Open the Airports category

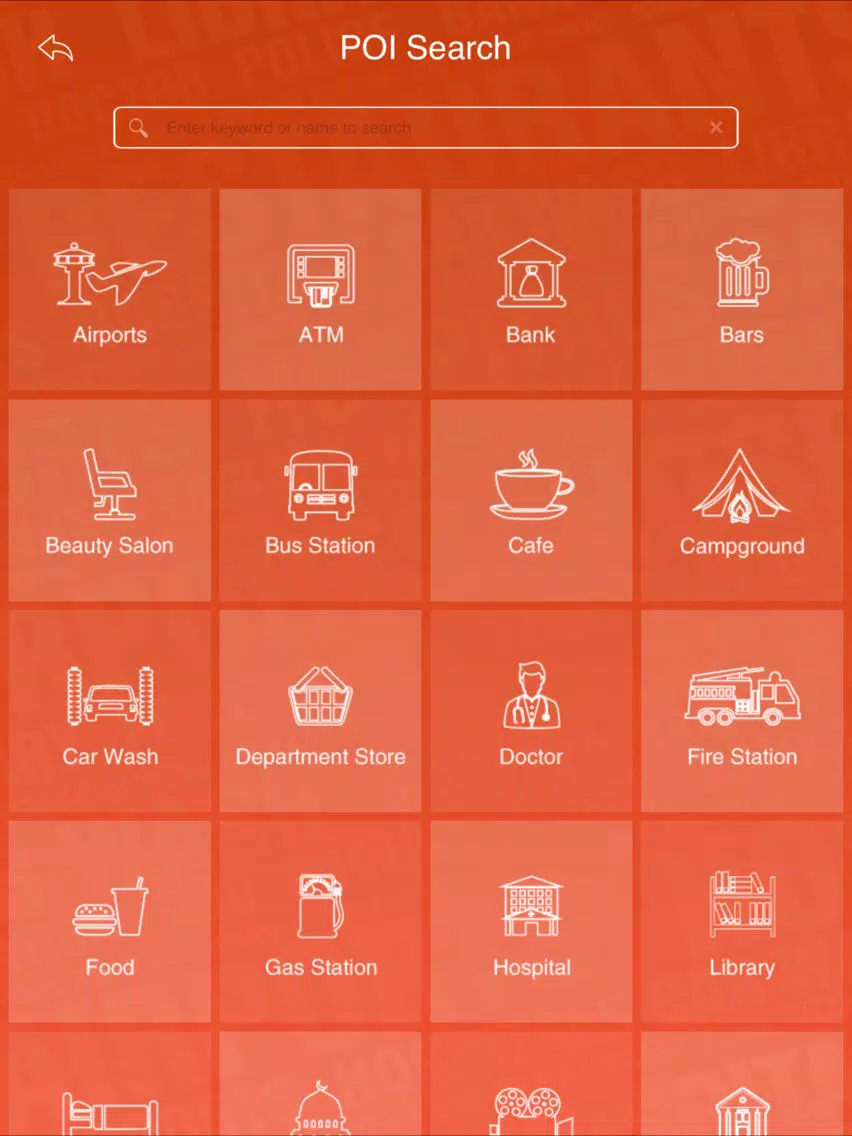tap(110, 289)
